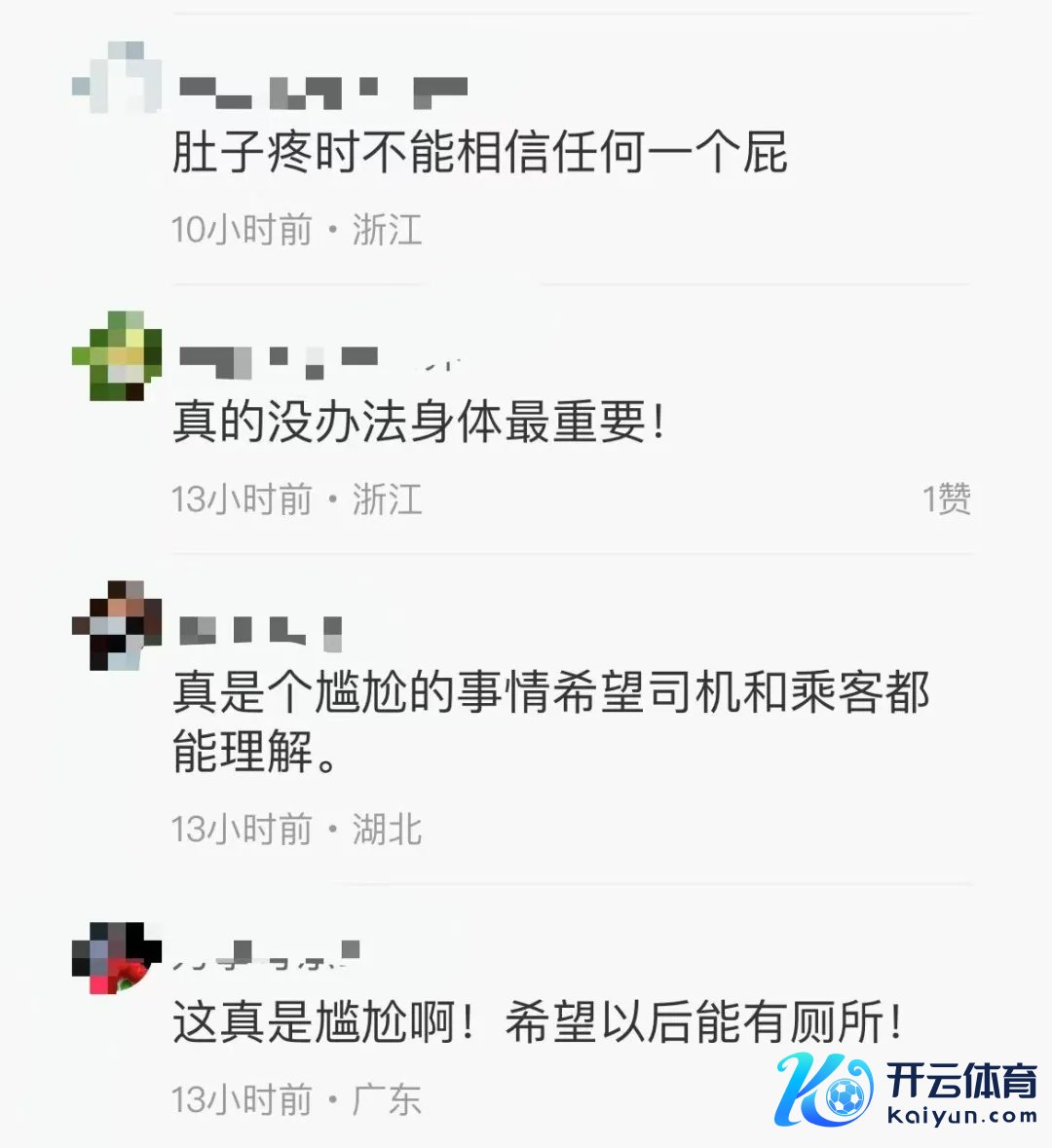This screenshot has height=1148, width=1052.
Task: Open avatar of the 湖北 commenter
Action: point(117,625)
